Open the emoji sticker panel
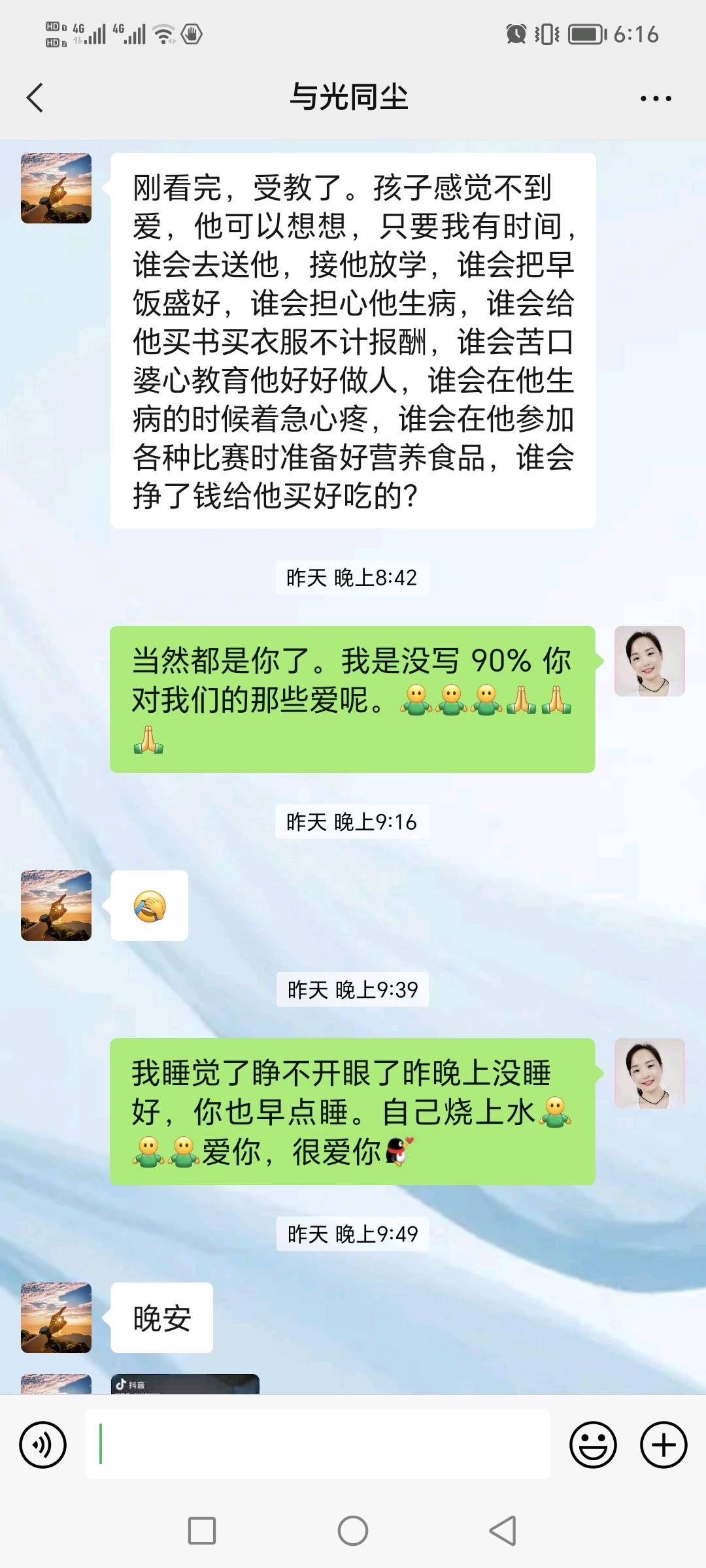This screenshot has width=706, height=1568. pos(593,1445)
